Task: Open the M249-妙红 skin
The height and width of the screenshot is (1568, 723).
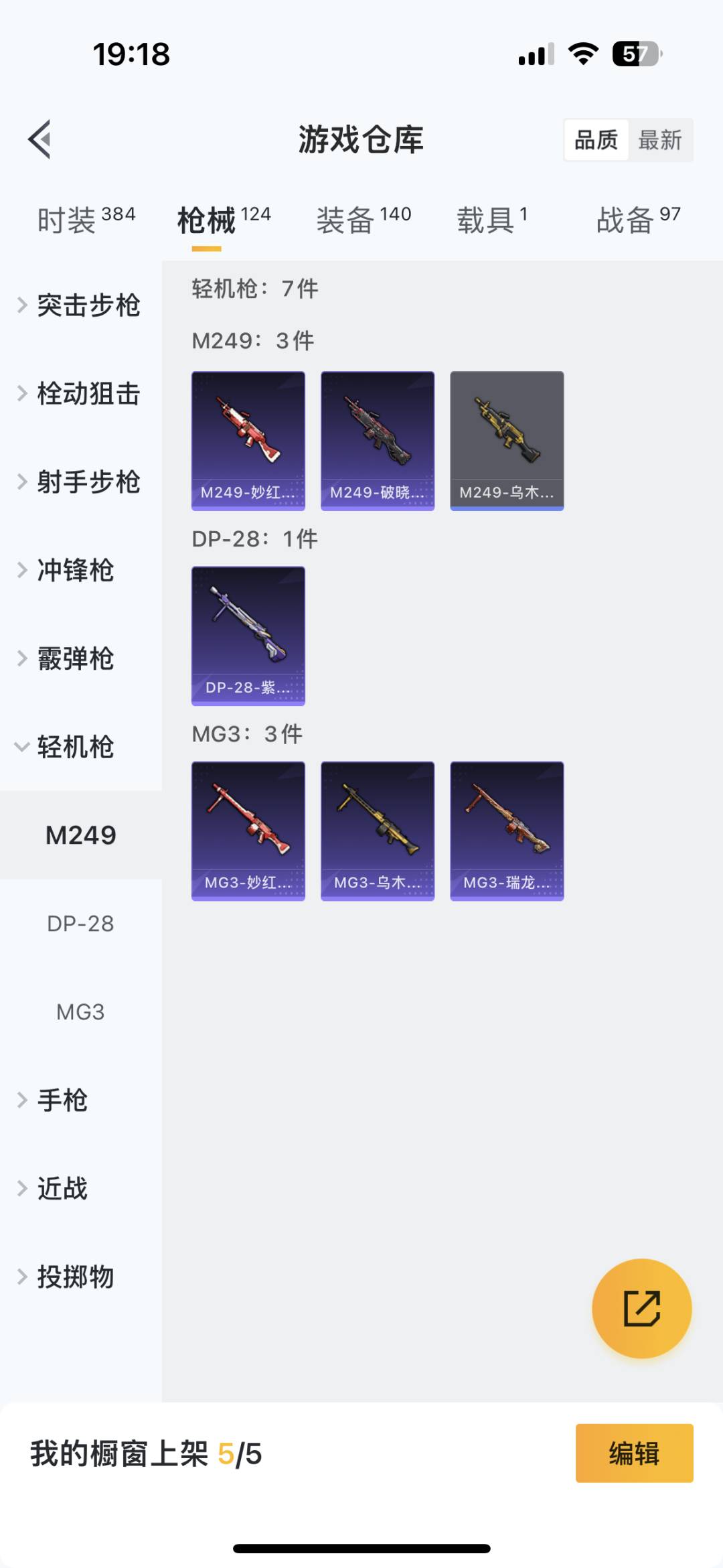Action: click(x=248, y=440)
